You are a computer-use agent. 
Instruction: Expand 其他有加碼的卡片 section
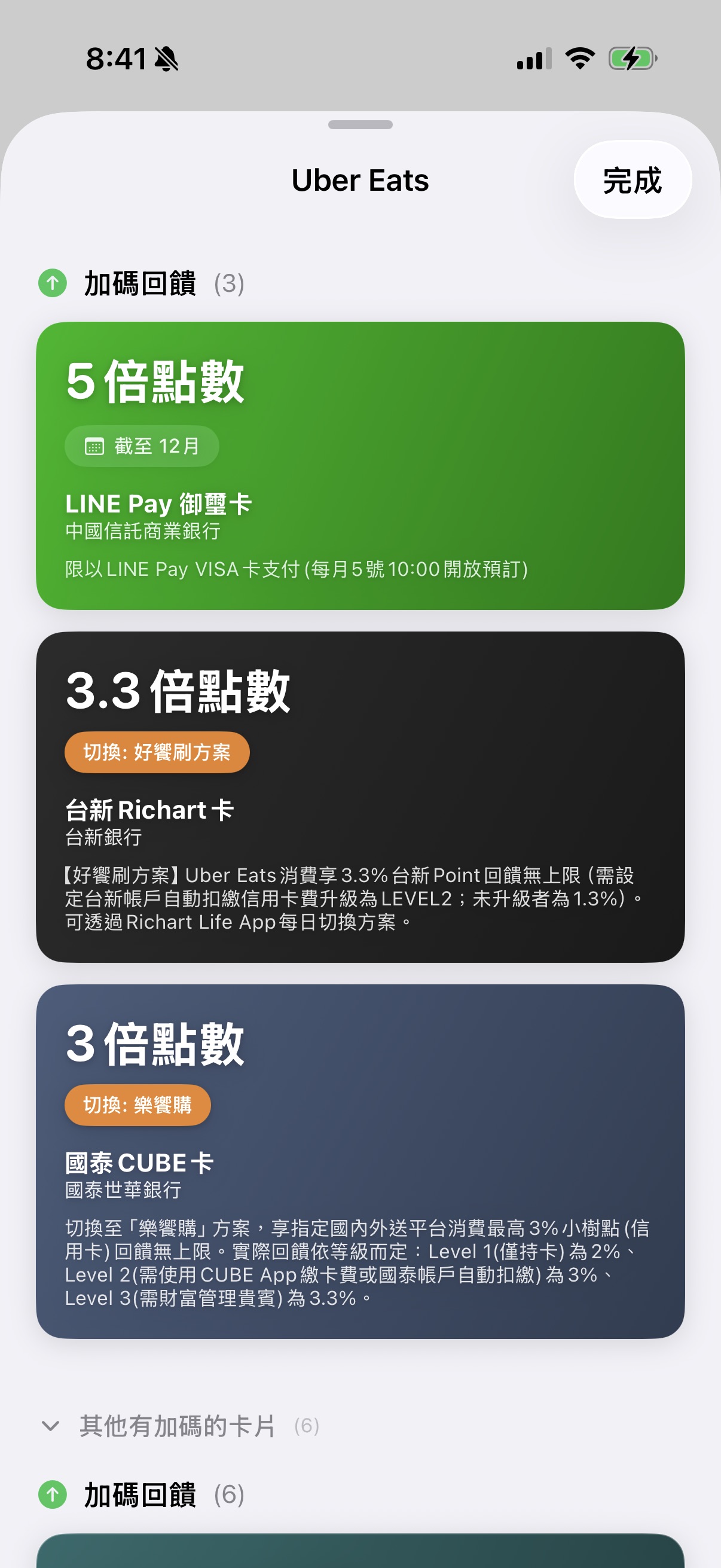coord(178,1426)
